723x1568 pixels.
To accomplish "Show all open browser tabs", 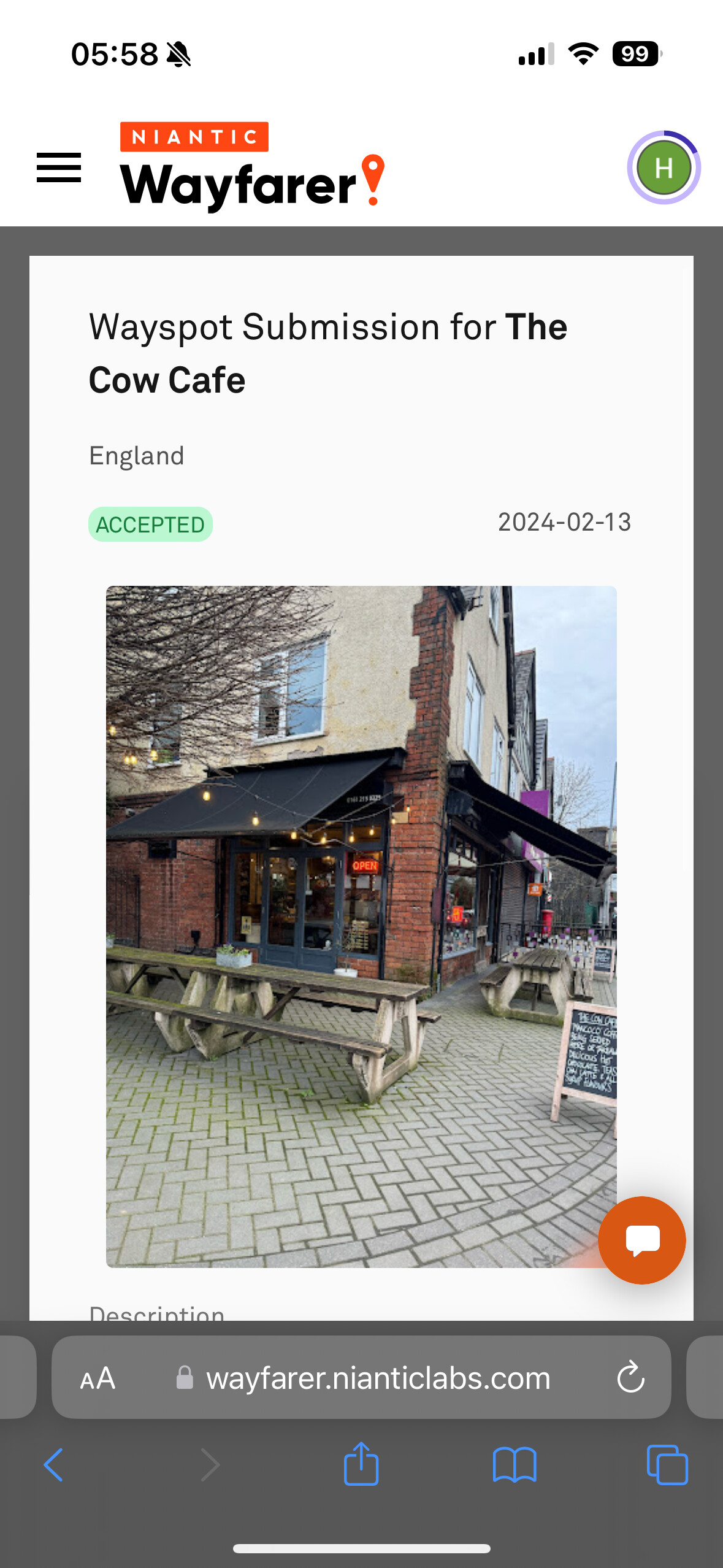I will [x=667, y=1464].
